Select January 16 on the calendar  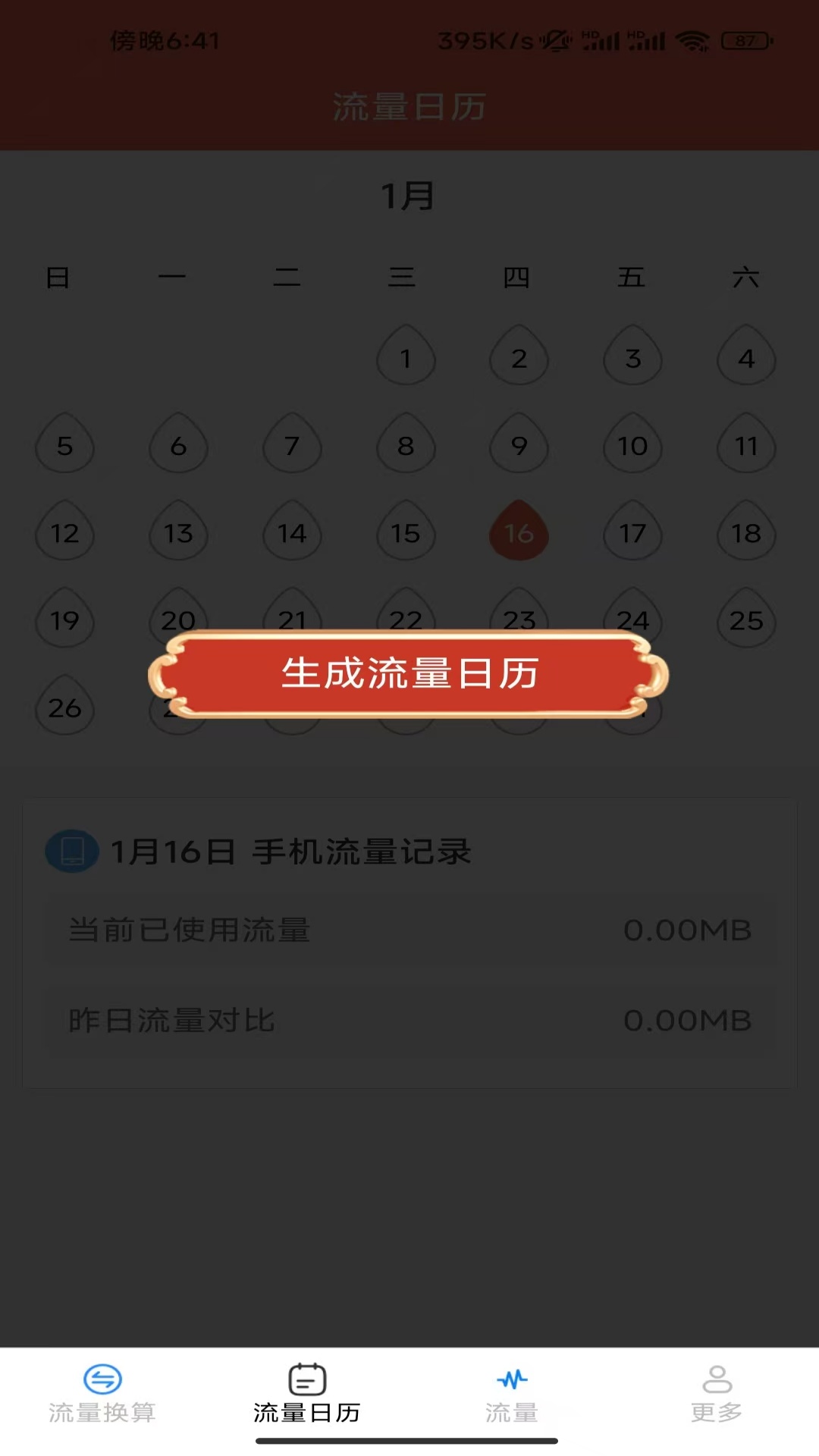pos(519,530)
